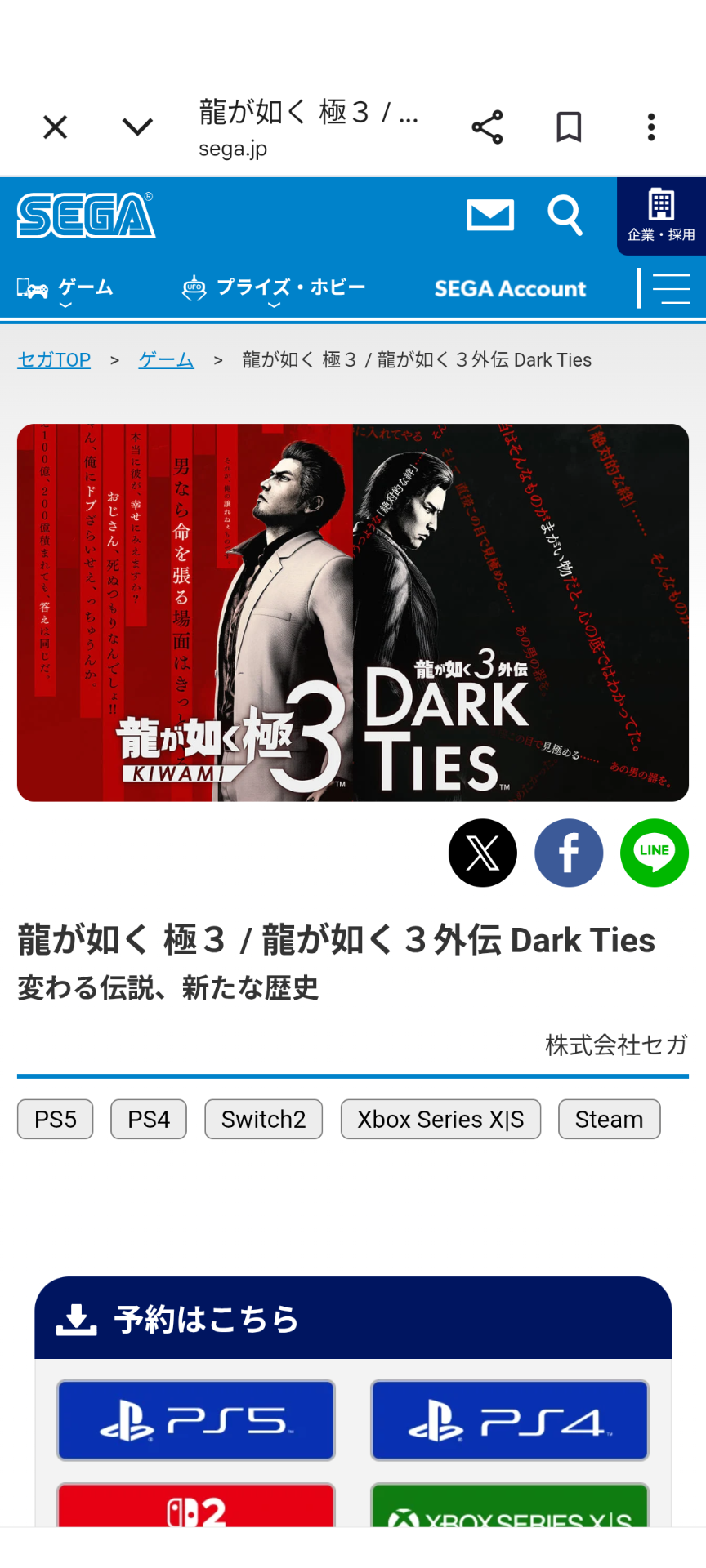This screenshot has width=706, height=1568.
Task: Open the hamburger menu
Action: click(x=671, y=289)
